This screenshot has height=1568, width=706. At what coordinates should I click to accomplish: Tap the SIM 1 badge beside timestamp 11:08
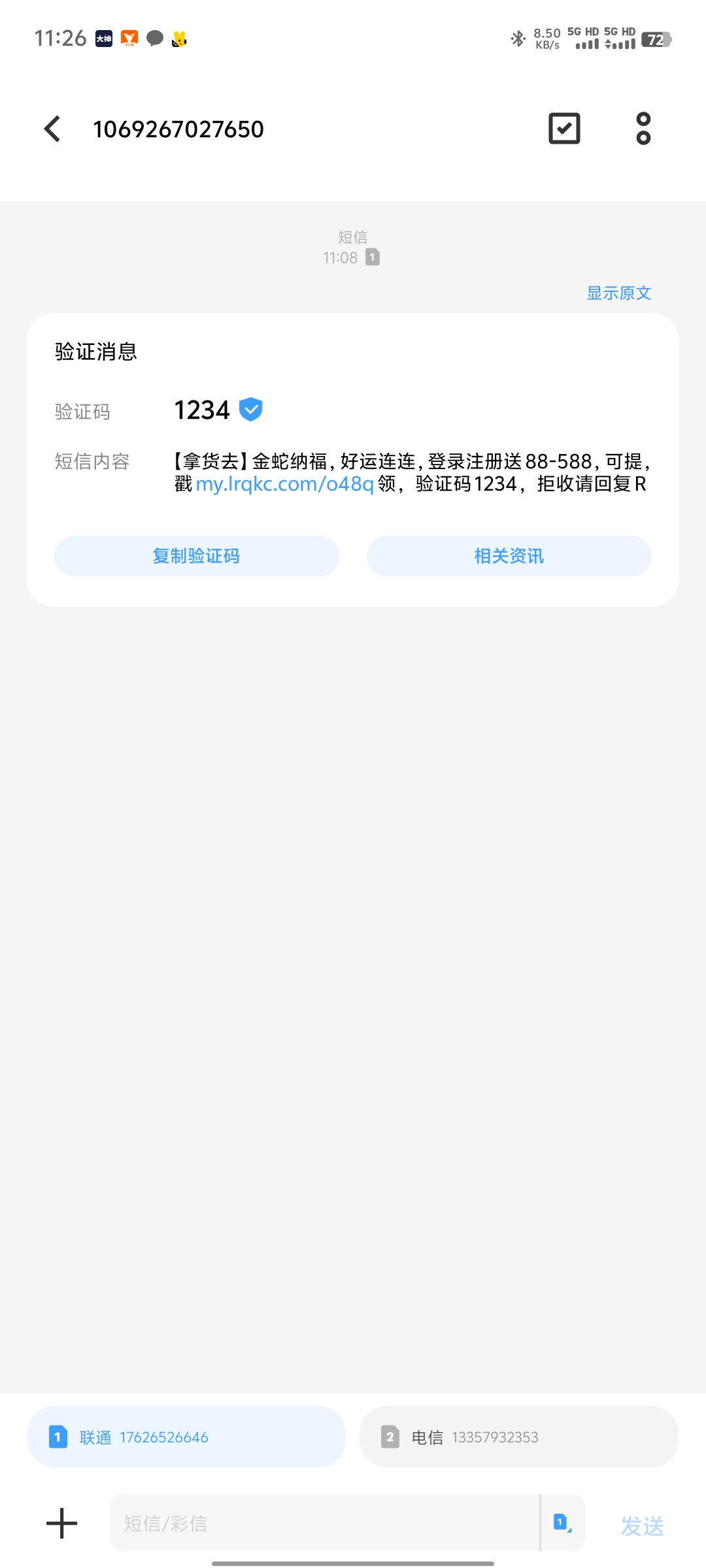pos(373,257)
